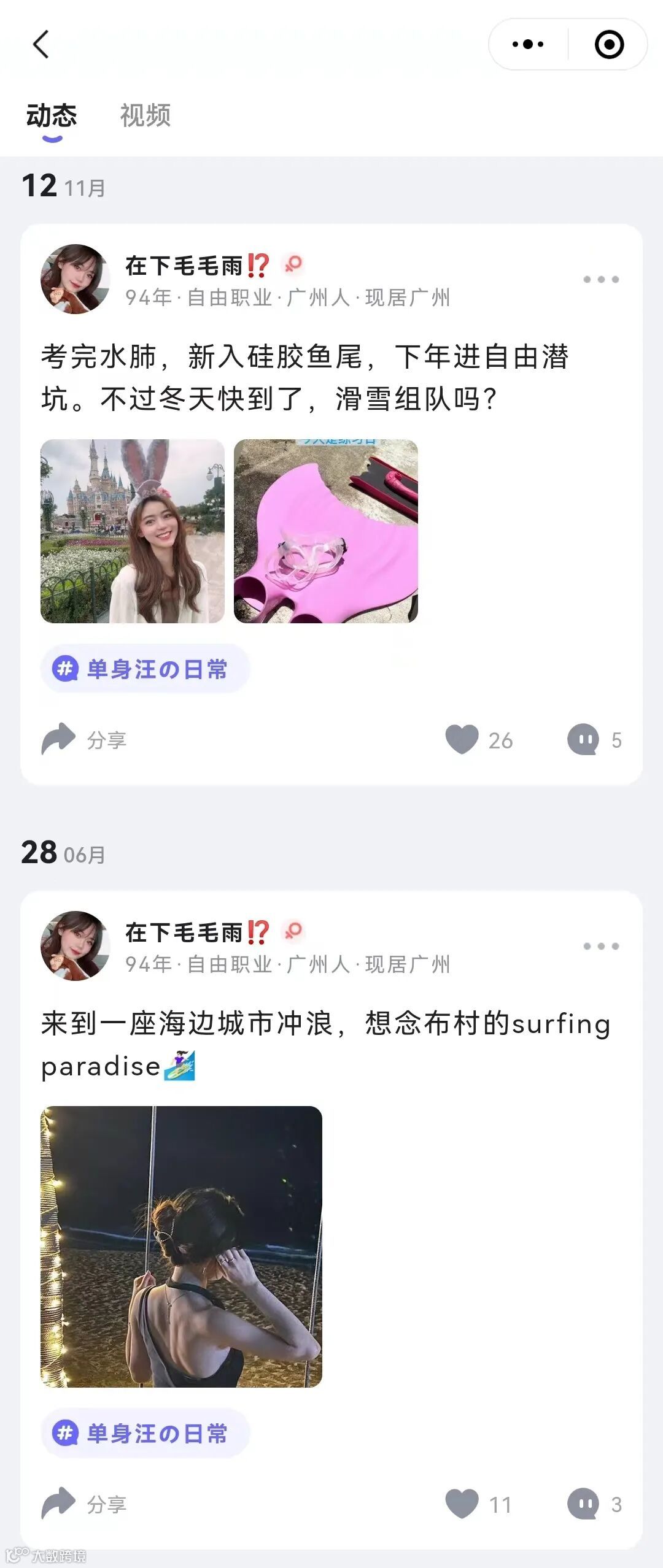Open overflow dots on the surfing post
The image size is (663, 1568).
click(601, 946)
